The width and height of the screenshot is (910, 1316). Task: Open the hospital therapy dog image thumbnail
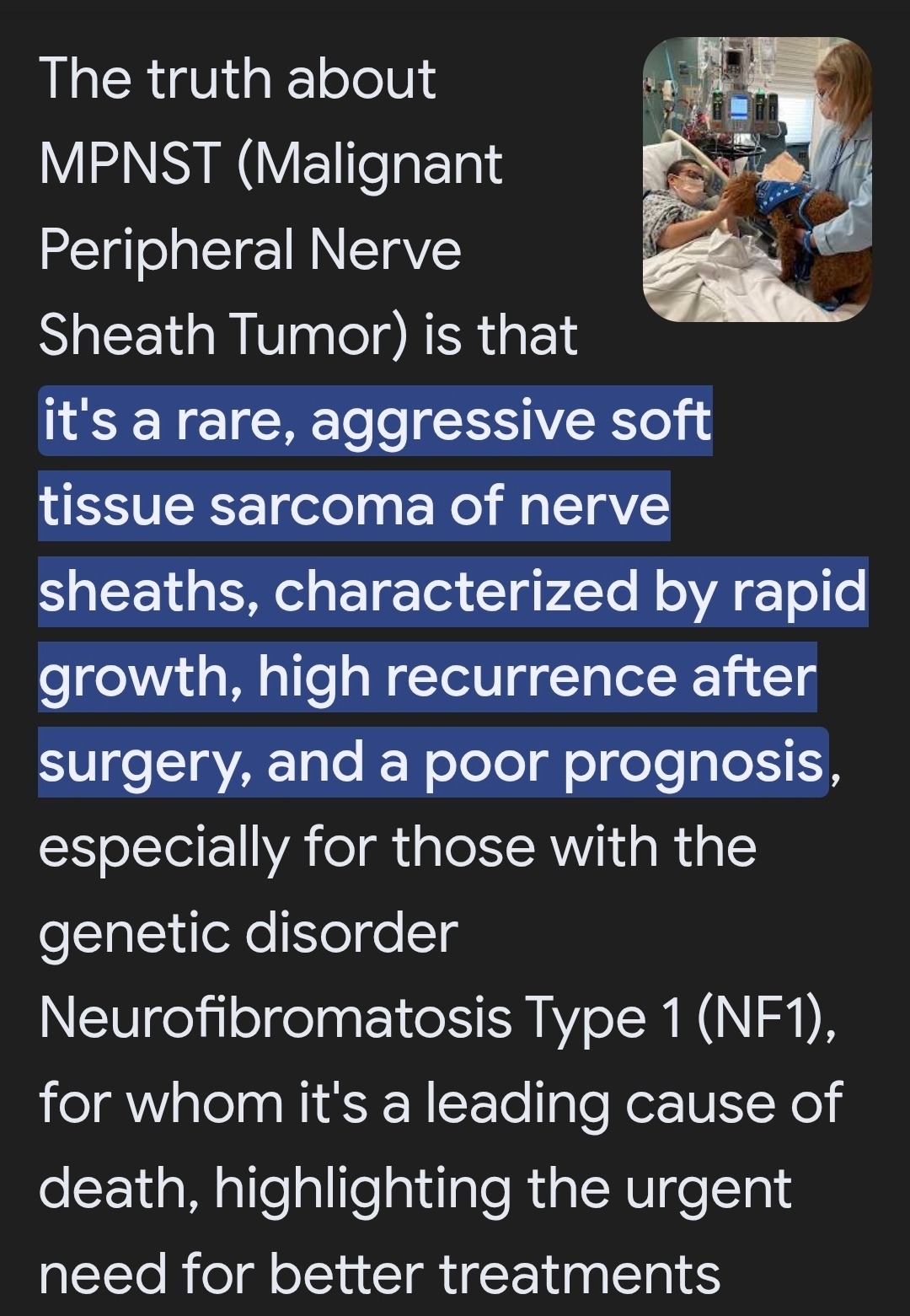757,179
